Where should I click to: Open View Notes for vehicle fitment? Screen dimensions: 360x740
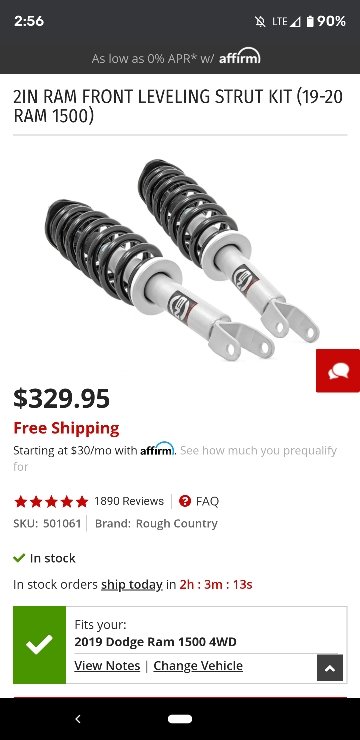pos(107,665)
